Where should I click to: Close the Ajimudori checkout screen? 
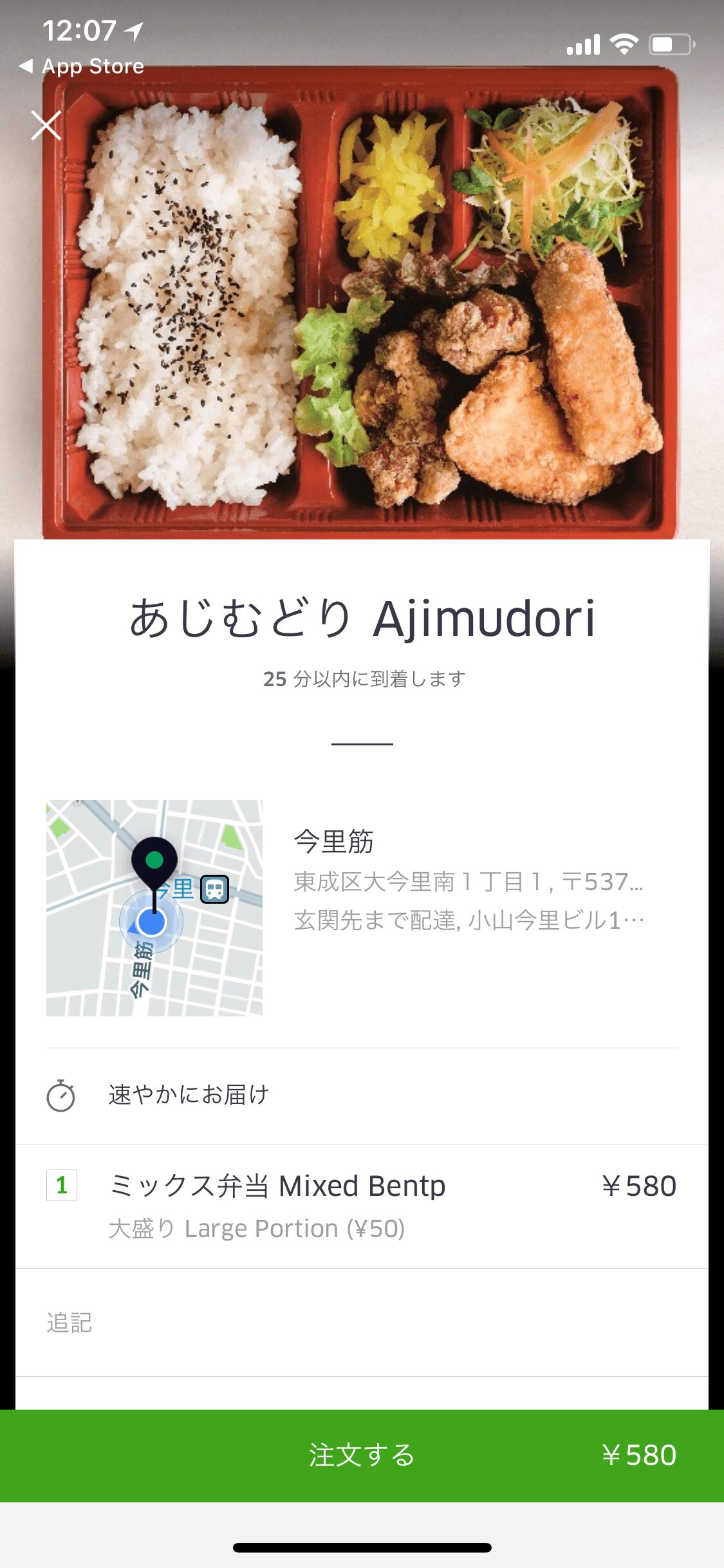point(46,125)
